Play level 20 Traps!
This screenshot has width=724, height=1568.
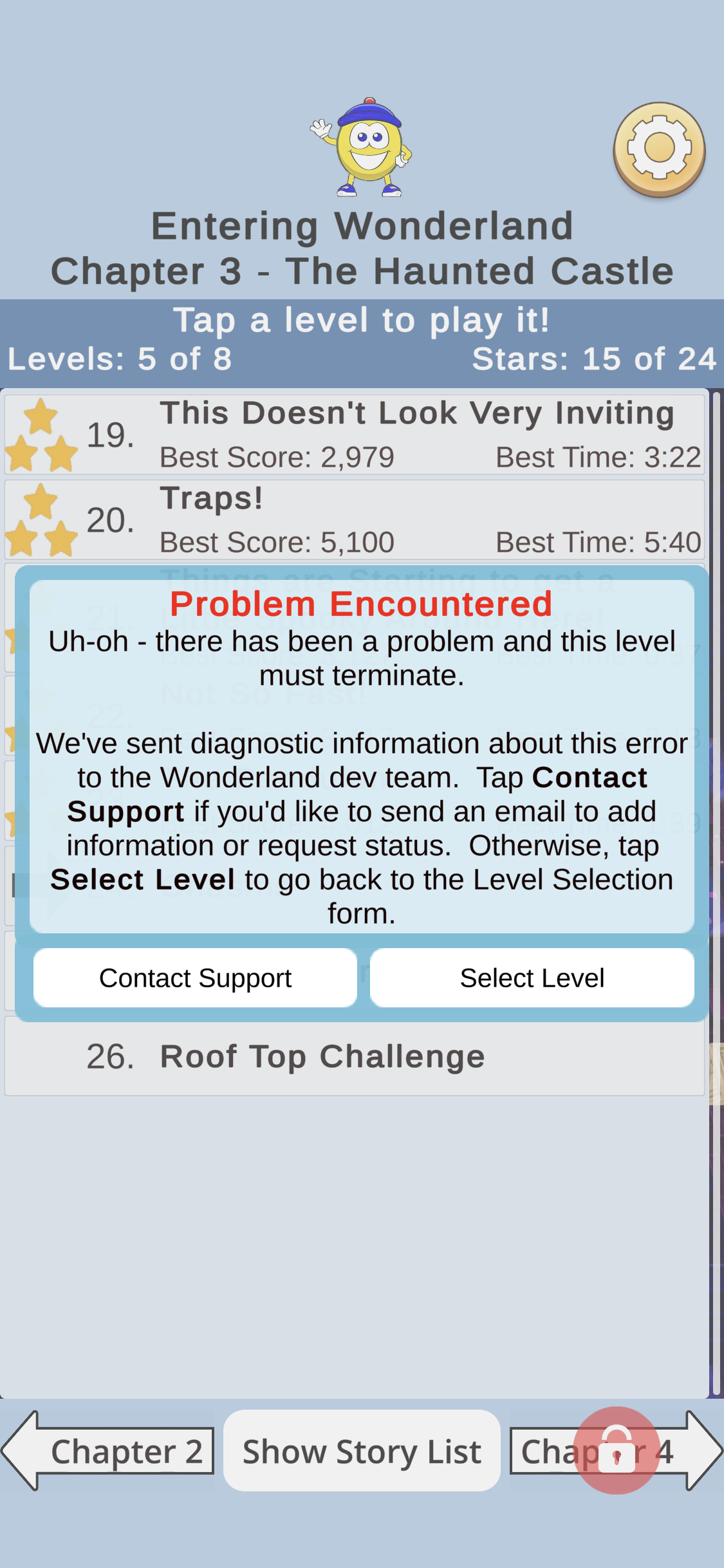click(x=354, y=519)
